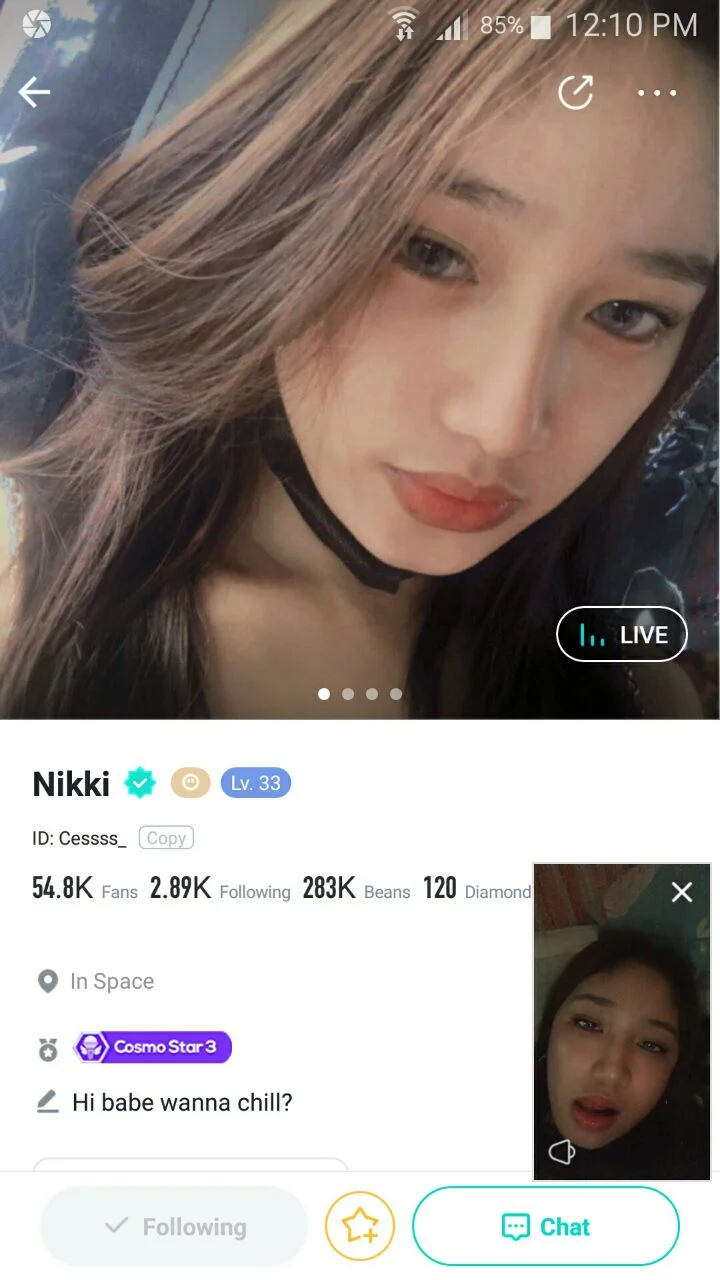View the 54.8K Fans list
720x1280 pixels.
85,888
